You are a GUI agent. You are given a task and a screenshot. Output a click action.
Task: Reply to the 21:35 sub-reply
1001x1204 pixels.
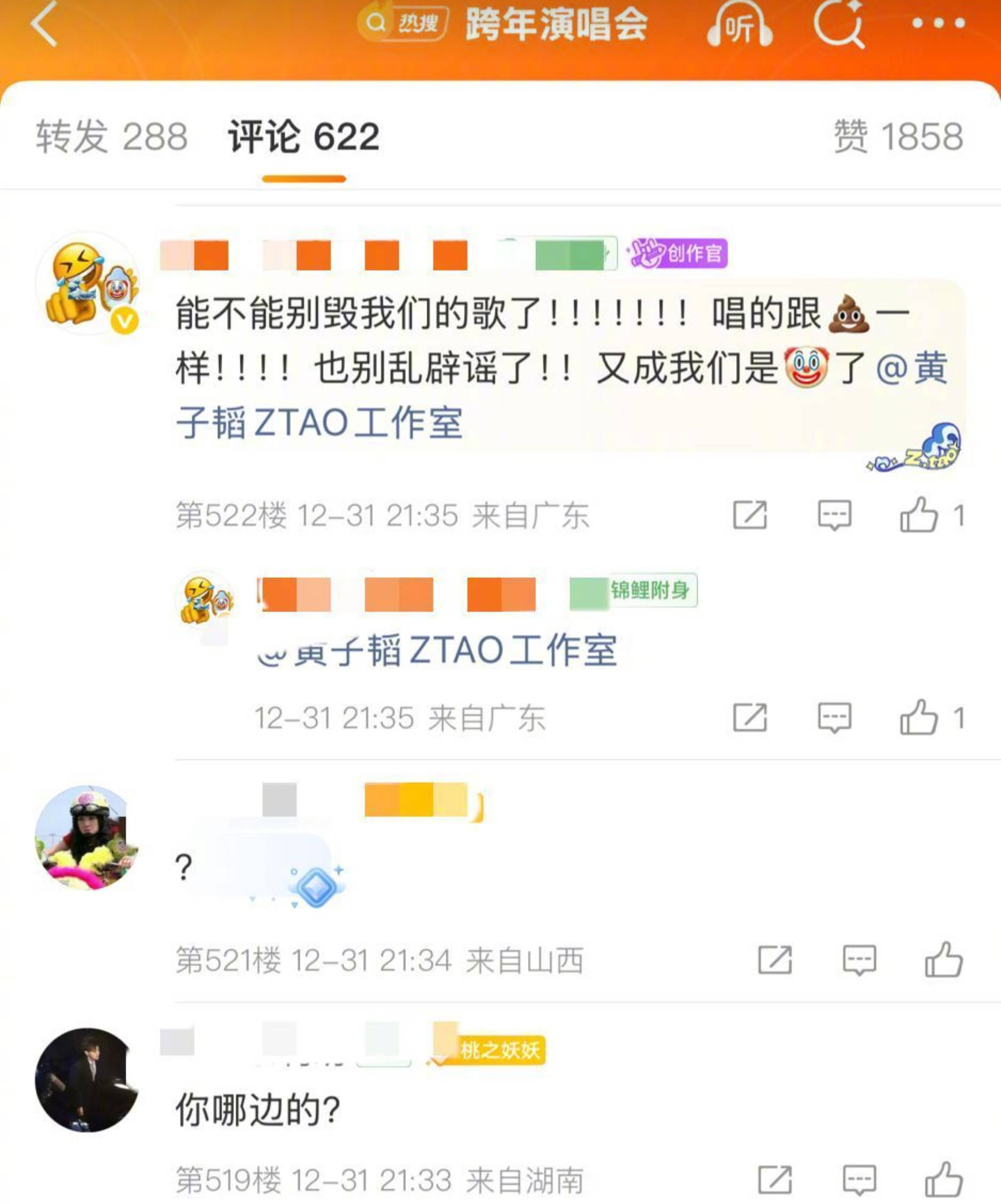click(x=834, y=718)
